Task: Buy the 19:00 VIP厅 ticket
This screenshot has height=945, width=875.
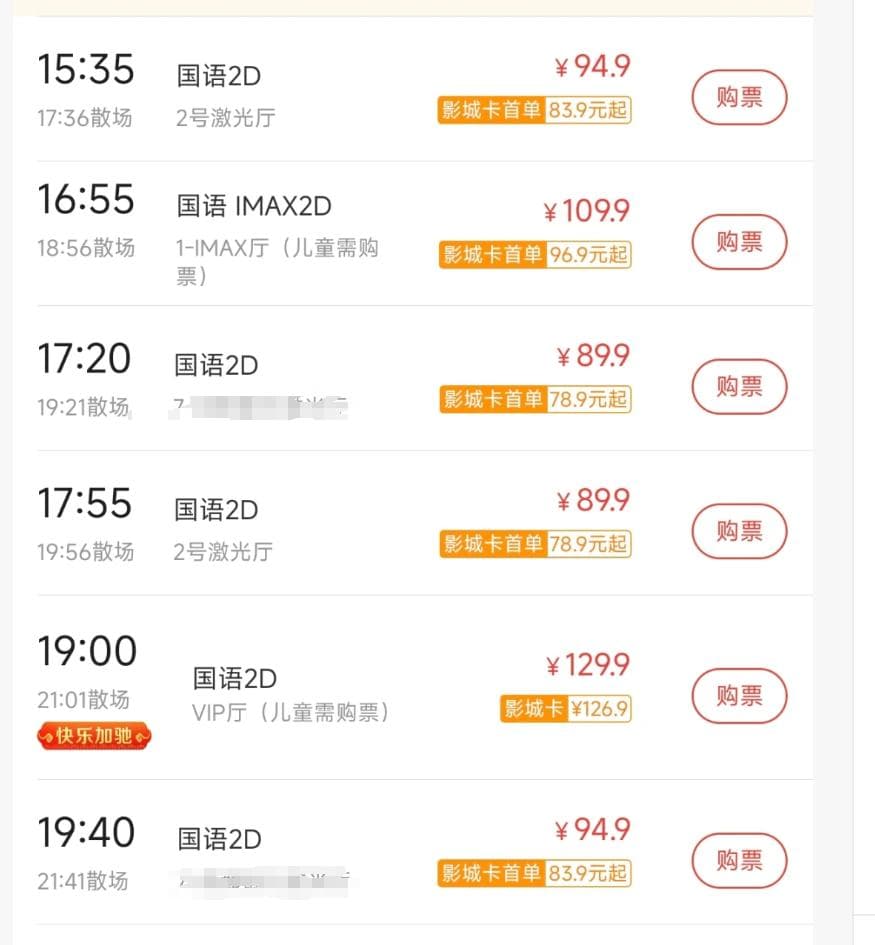Action: tap(739, 696)
